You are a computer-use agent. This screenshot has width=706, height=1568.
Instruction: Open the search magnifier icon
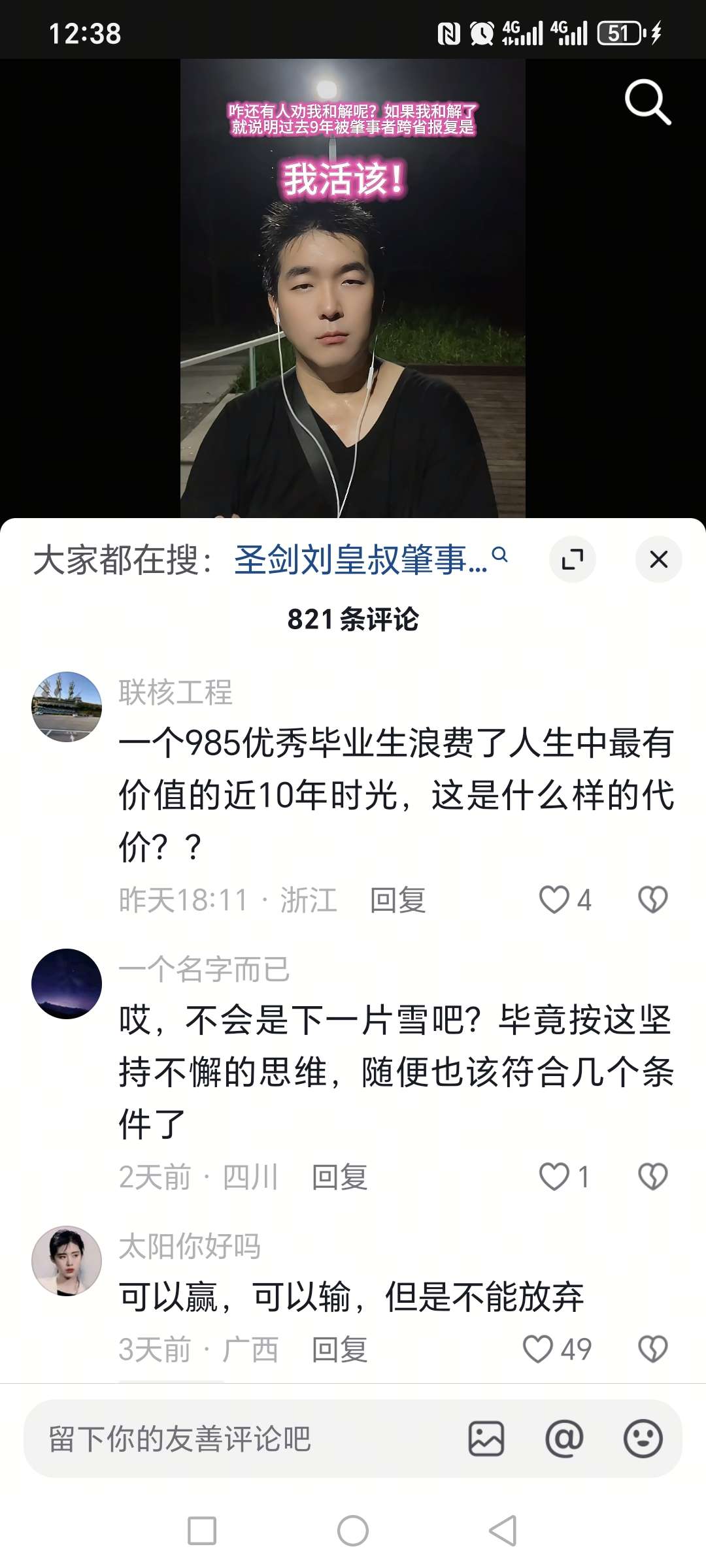pos(648,102)
